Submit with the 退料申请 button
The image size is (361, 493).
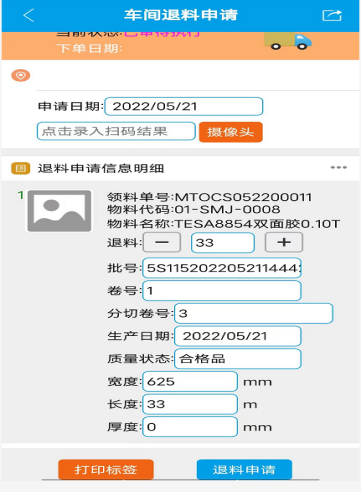244,469
